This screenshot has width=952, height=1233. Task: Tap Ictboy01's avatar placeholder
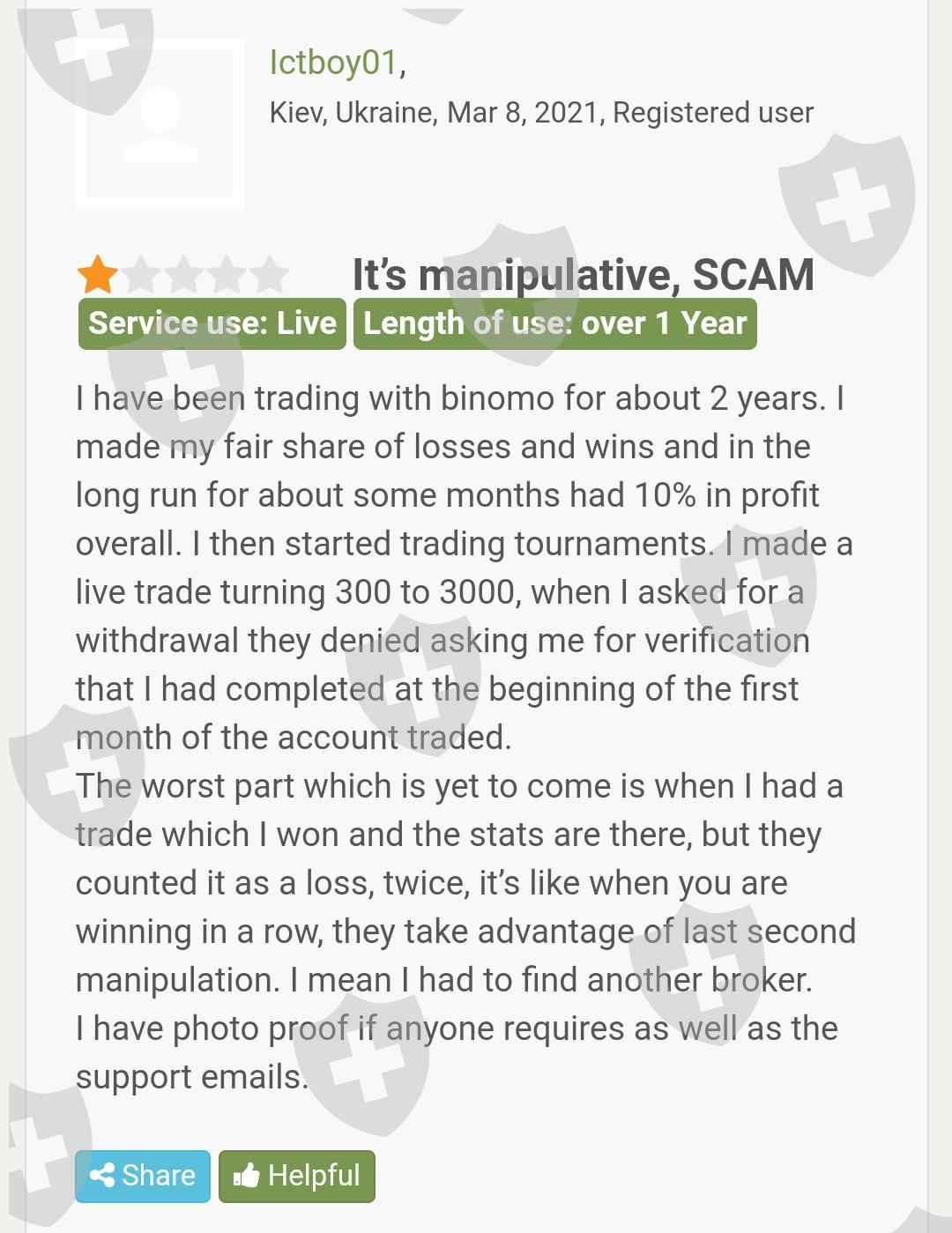pyautogui.click(x=160, y=123)
